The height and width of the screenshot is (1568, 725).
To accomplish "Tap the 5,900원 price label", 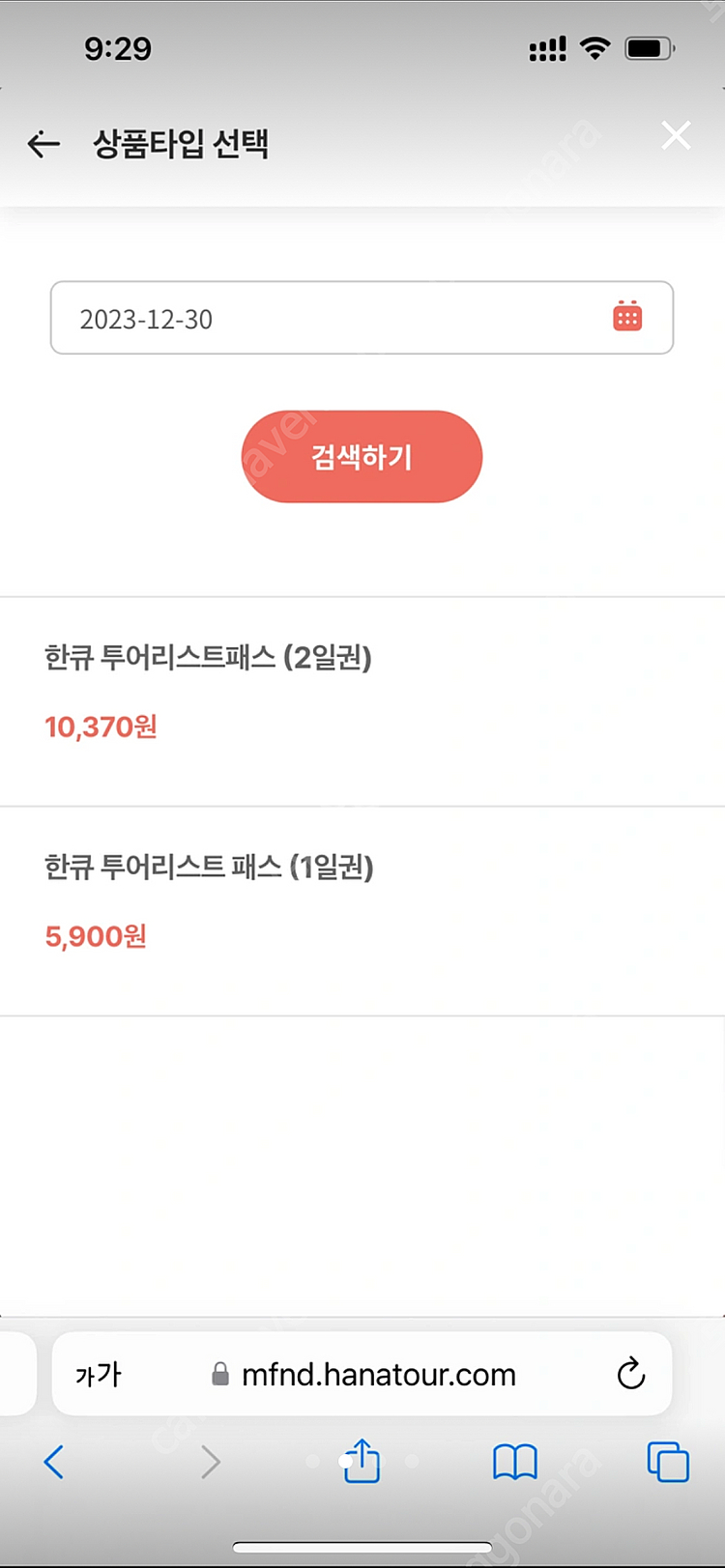I will pos(94,935).
